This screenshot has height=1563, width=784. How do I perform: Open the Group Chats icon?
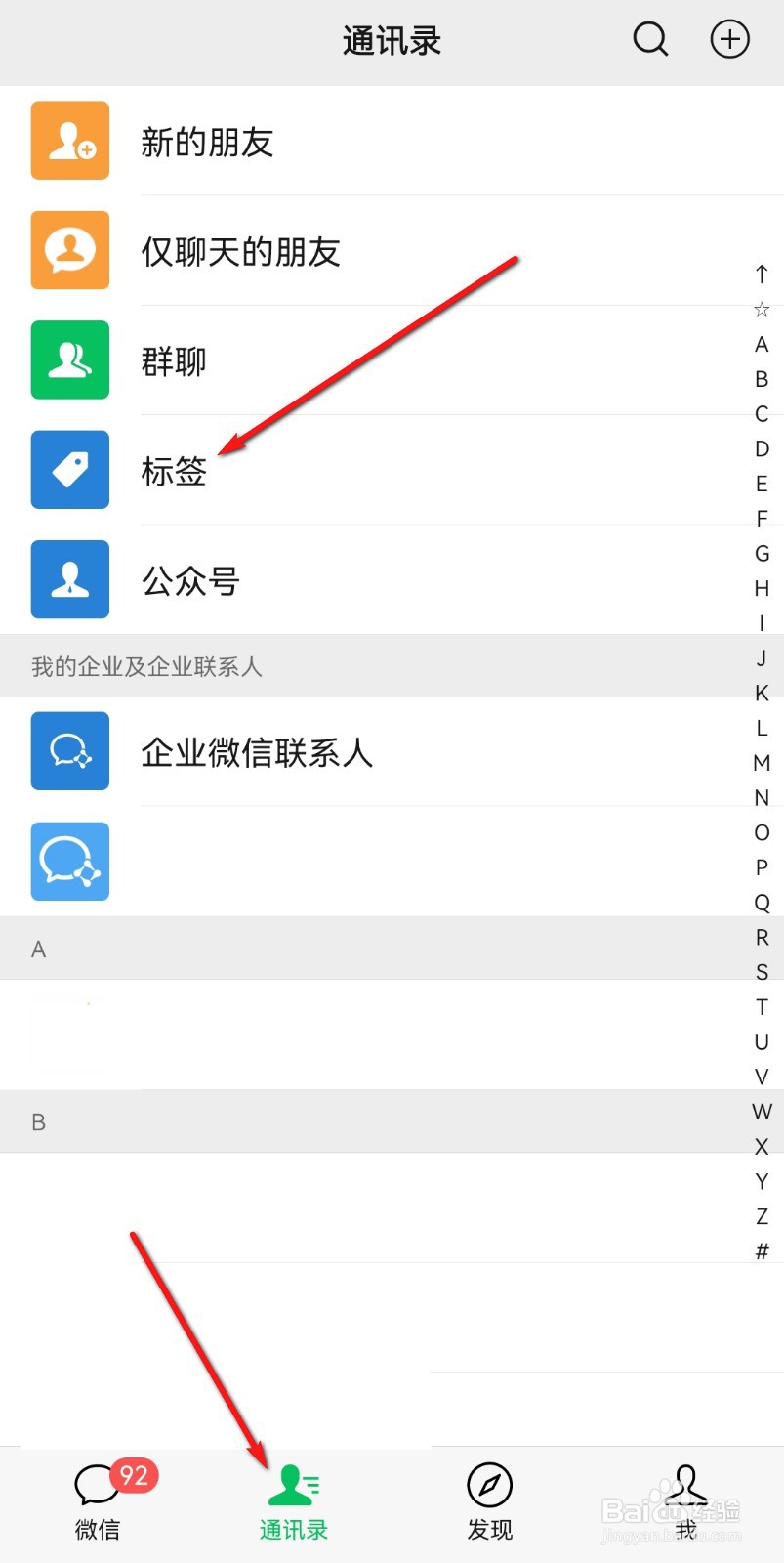(x=69, y=360)
